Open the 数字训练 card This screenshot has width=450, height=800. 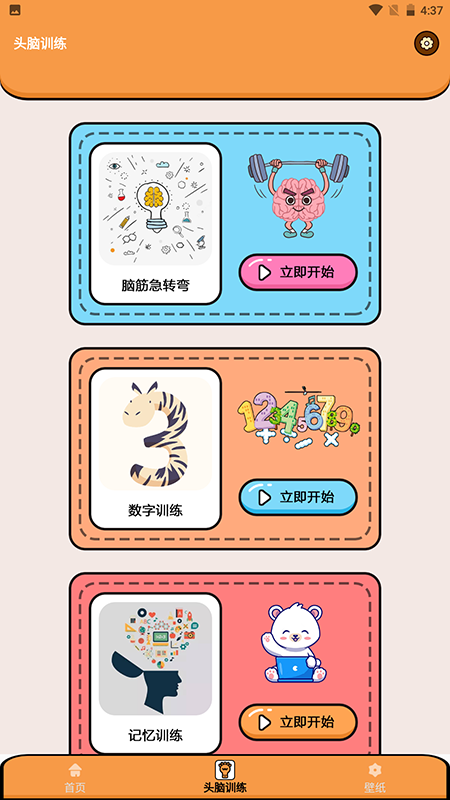point(156,448)
